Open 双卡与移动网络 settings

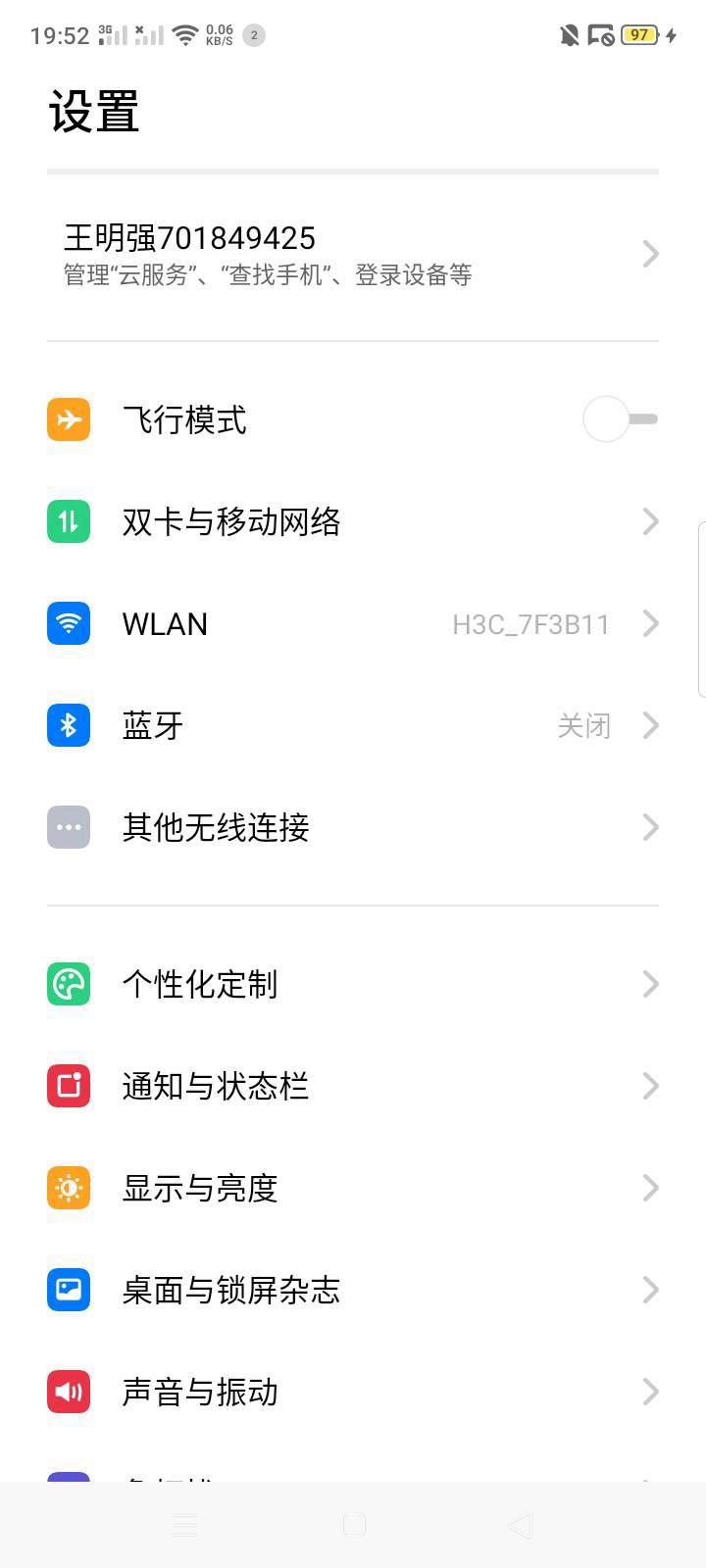353,521
